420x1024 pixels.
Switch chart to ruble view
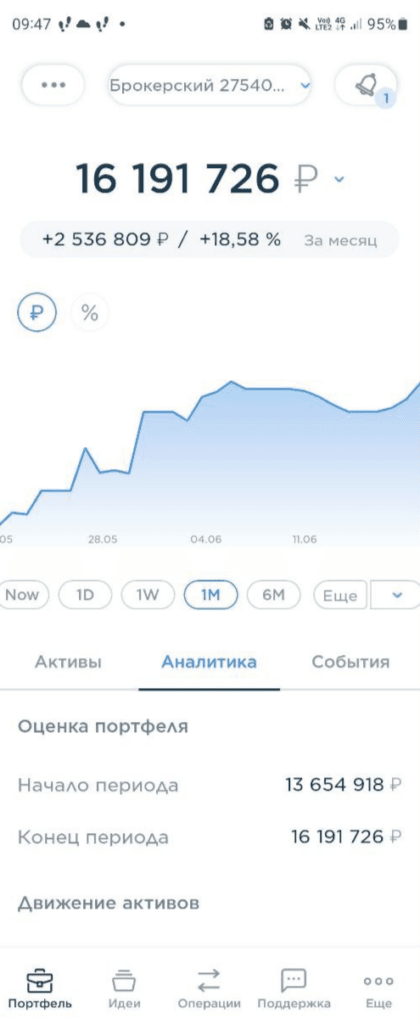[37, 312]
